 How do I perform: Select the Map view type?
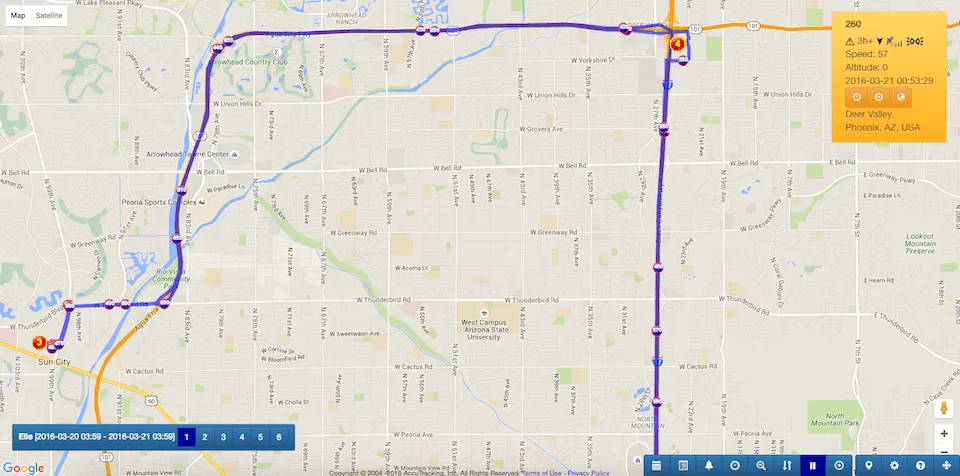[18, 17]
